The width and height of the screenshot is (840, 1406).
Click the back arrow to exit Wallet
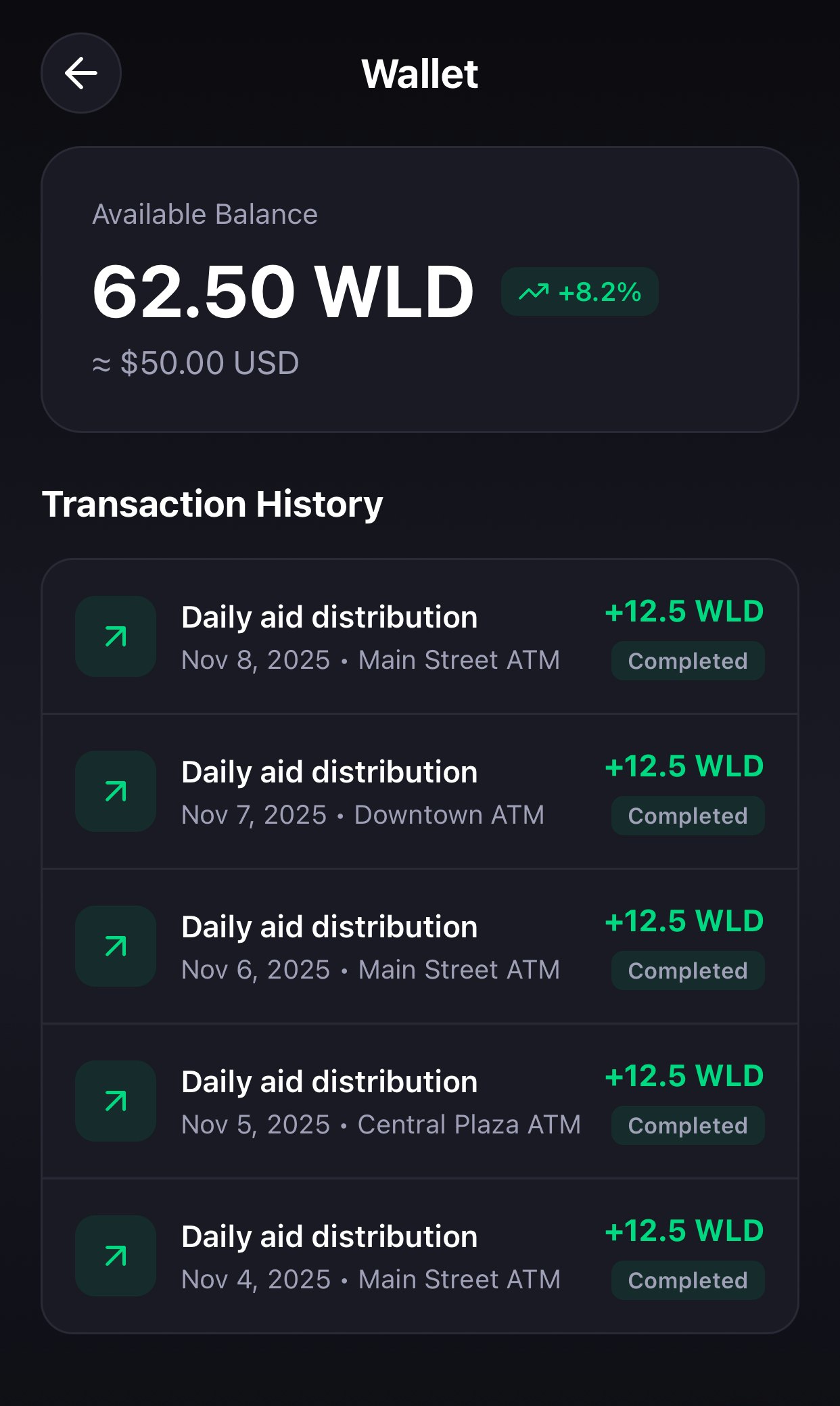click(80, 74)
